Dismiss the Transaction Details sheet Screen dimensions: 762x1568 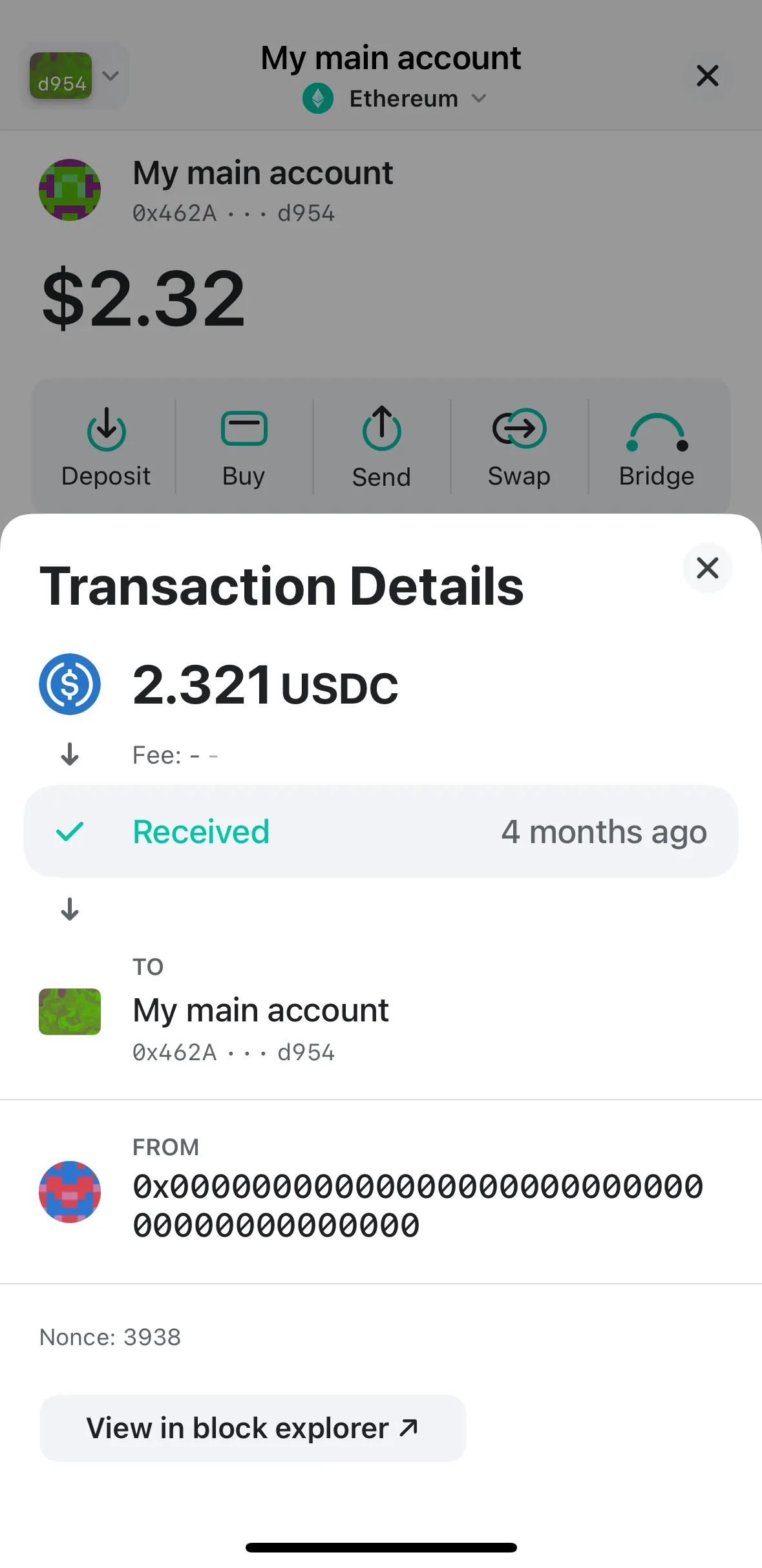(707, 569)
